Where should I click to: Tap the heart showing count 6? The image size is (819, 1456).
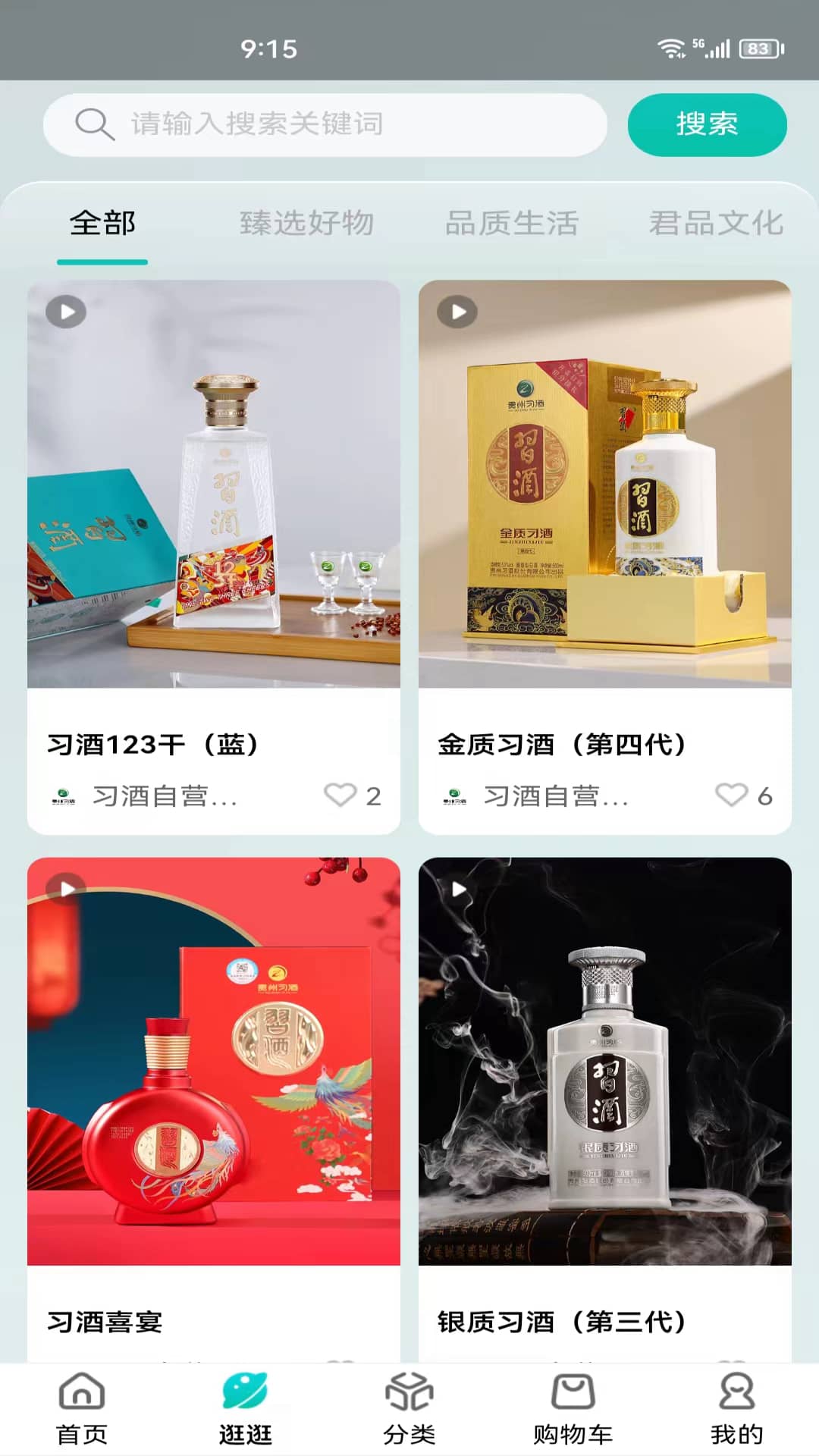[x=733, y=795]
